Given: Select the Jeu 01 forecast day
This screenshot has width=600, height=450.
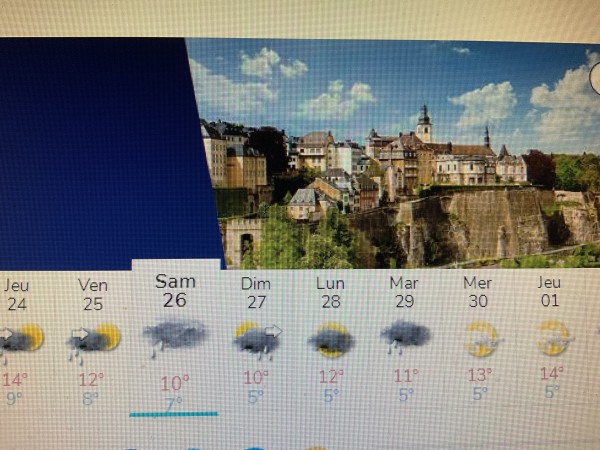Looking at the screenshot, I should pyautogui.click(x=550, y=338).
